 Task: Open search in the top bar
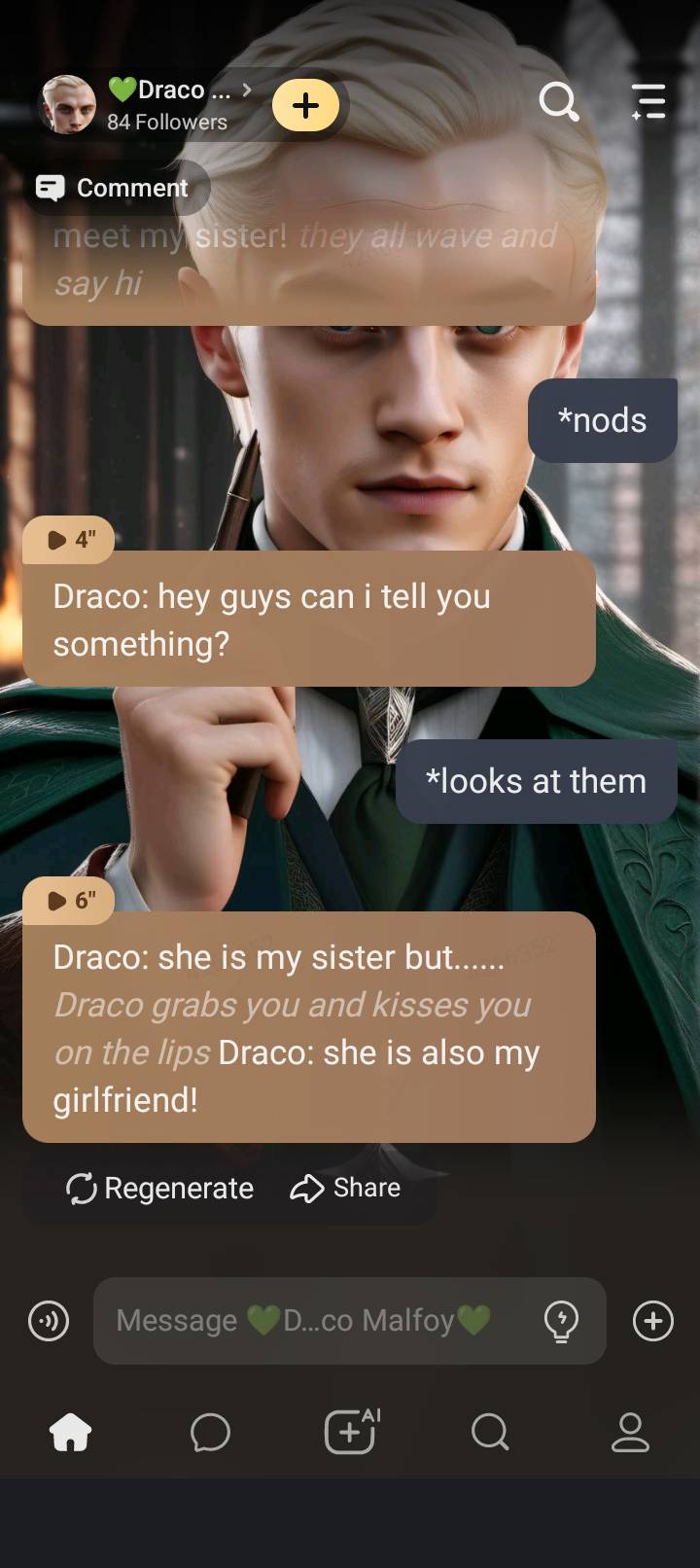[x=559, y=101]
